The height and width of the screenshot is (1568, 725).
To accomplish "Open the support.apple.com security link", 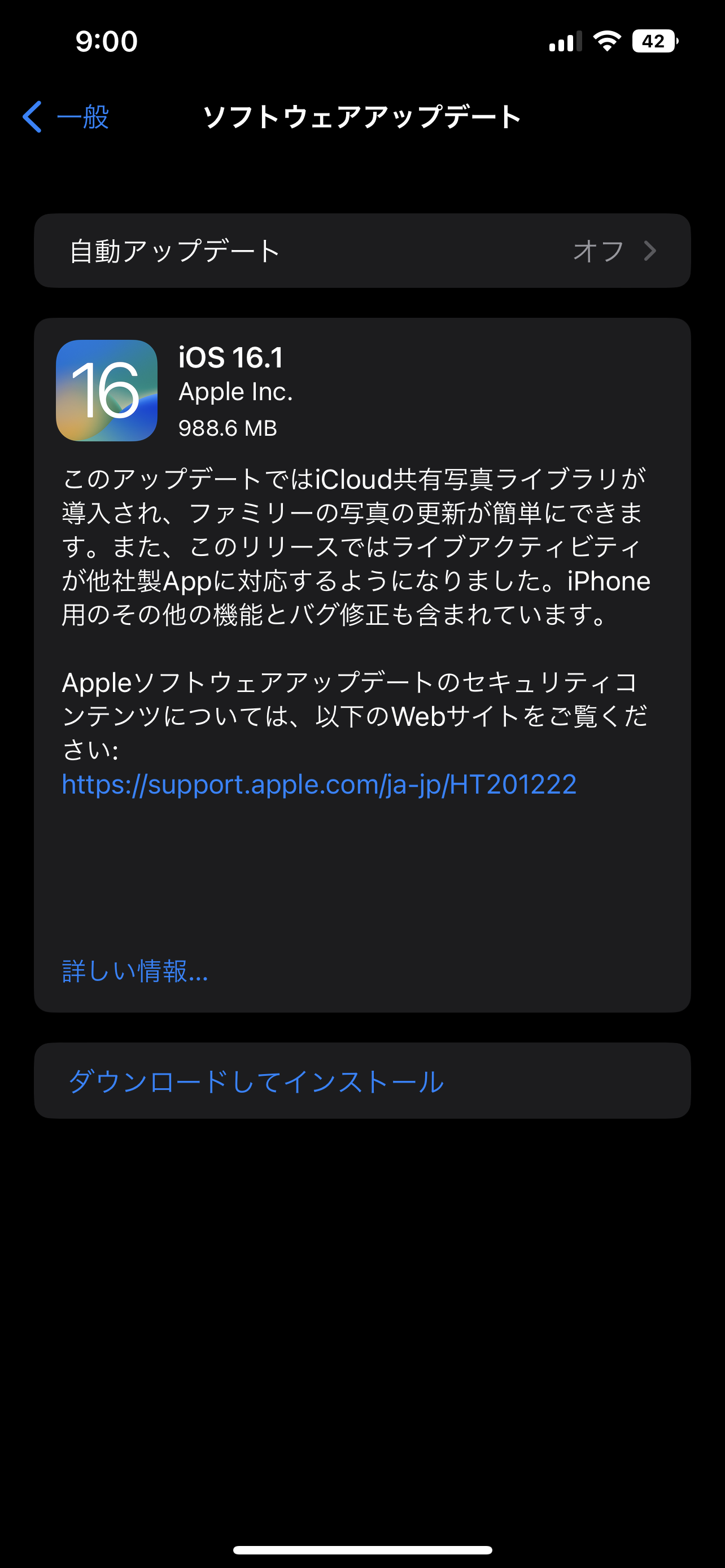I will click(x=319, y=784).
